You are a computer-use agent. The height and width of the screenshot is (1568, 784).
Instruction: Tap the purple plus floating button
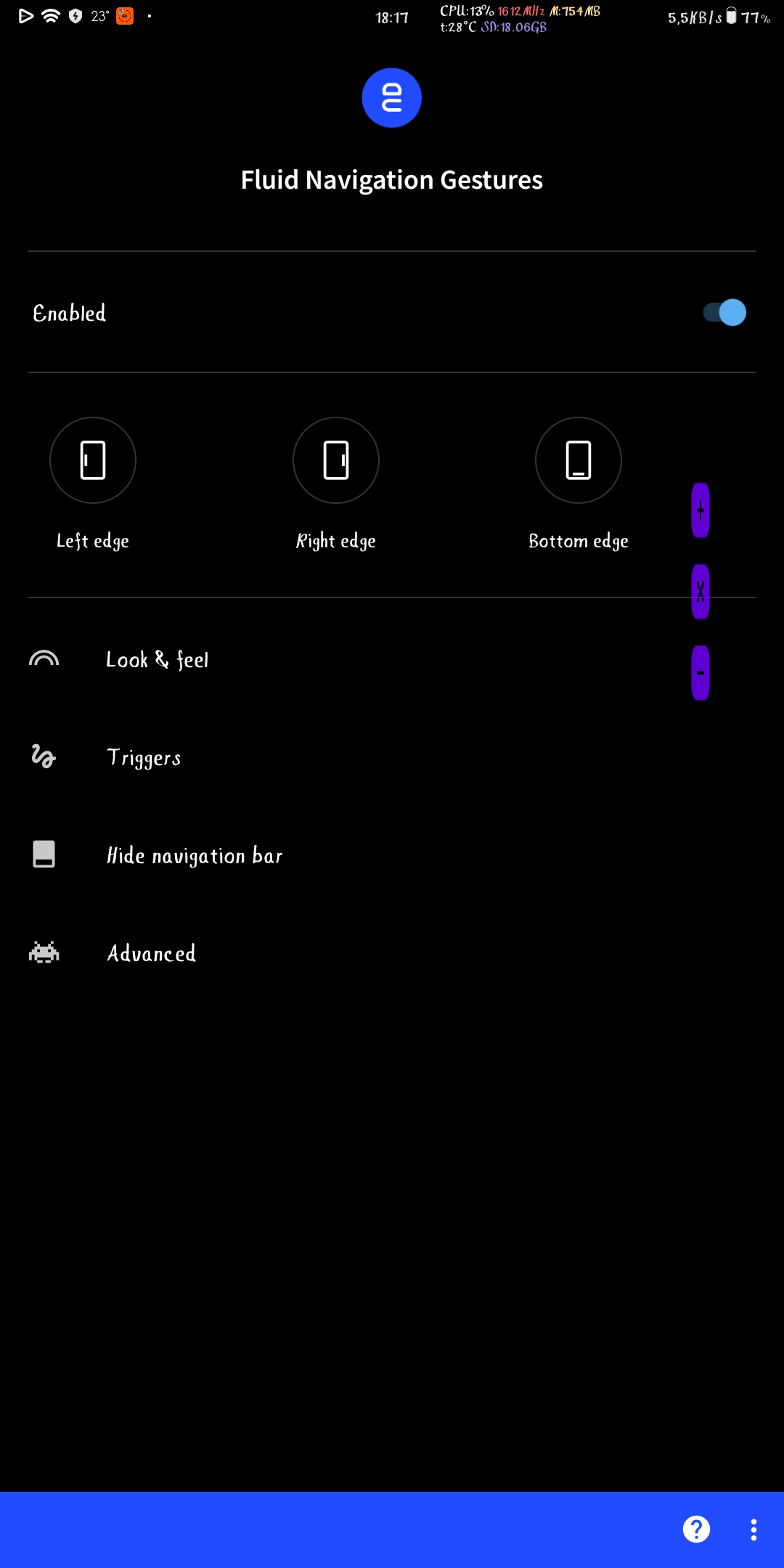[x=701, y=510]
